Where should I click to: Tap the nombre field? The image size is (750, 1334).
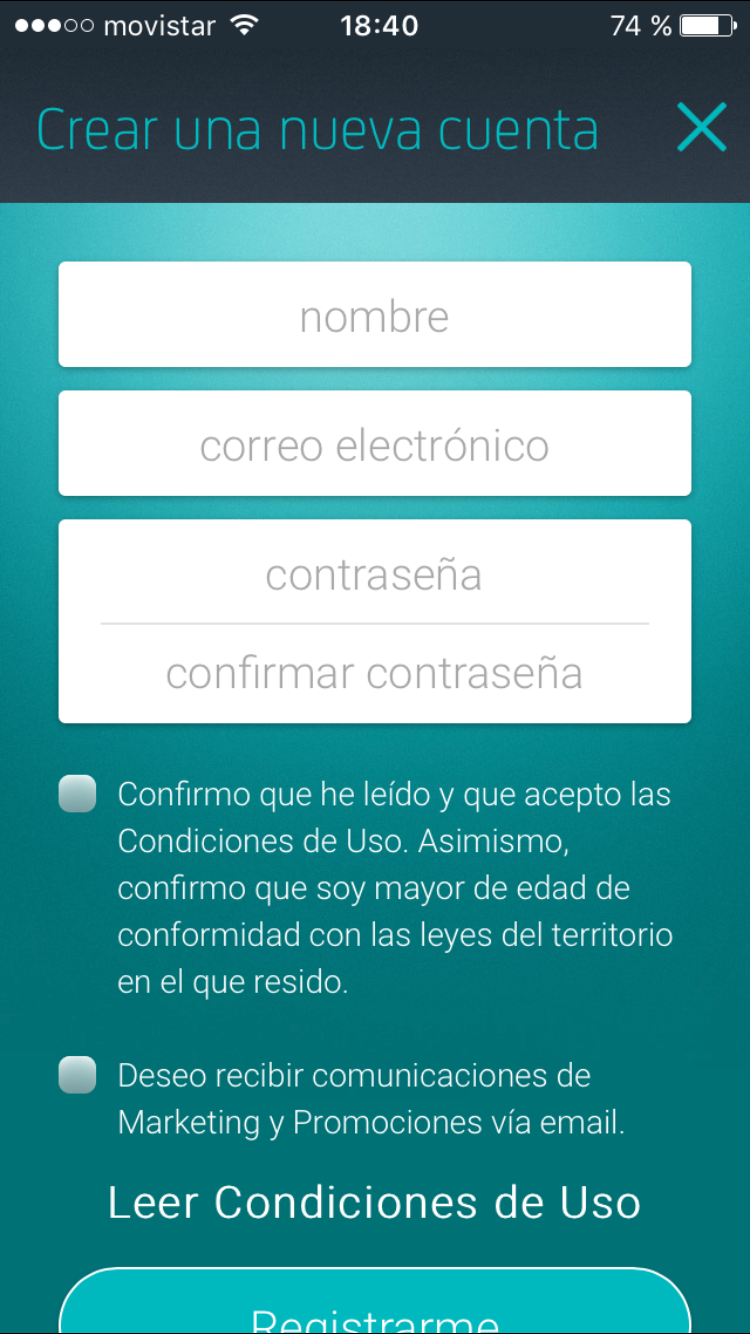click(375, 314)
